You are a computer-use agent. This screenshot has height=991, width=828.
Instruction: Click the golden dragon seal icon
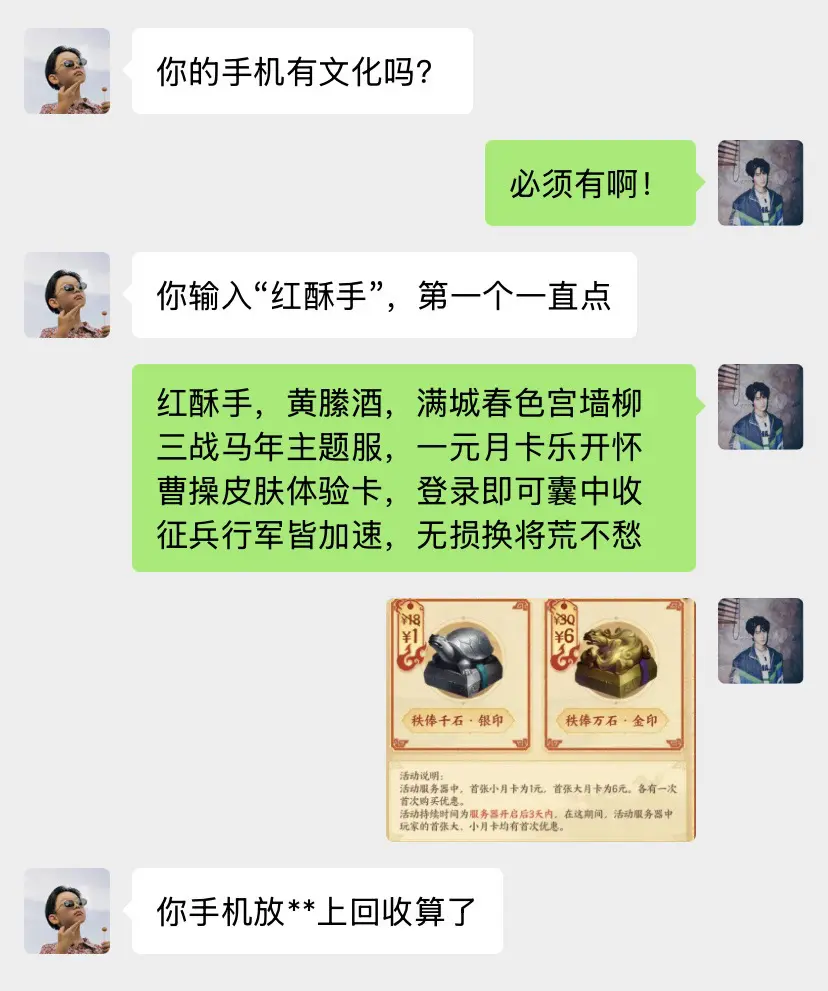pos(615,662)
